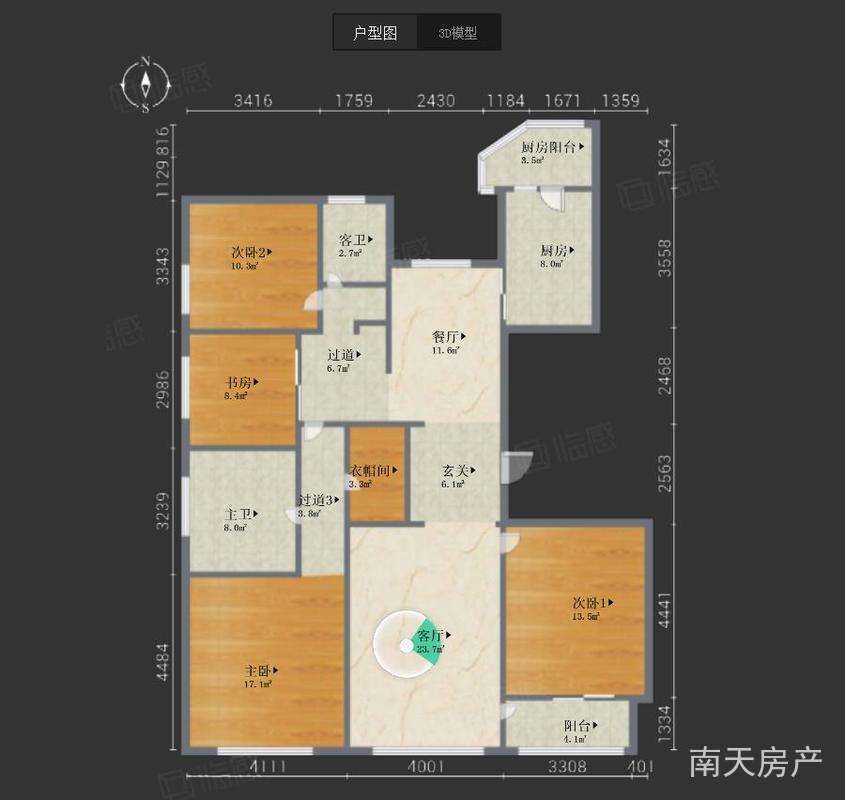View the 衣帽间 closet
845x800 pixels.
[x=374, y=471]
